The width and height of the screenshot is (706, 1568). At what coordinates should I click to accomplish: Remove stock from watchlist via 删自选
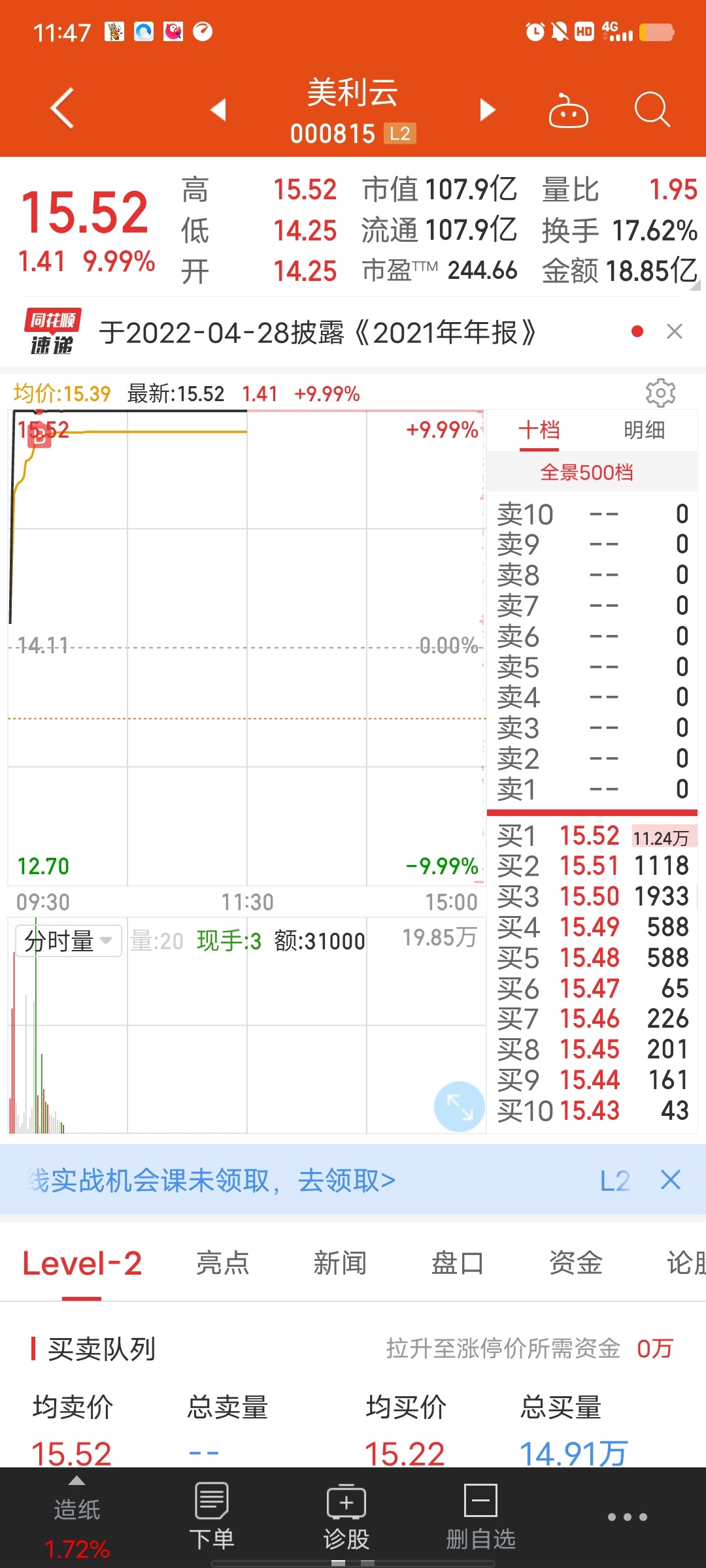pyautogui.click(x=481, y=1516)
